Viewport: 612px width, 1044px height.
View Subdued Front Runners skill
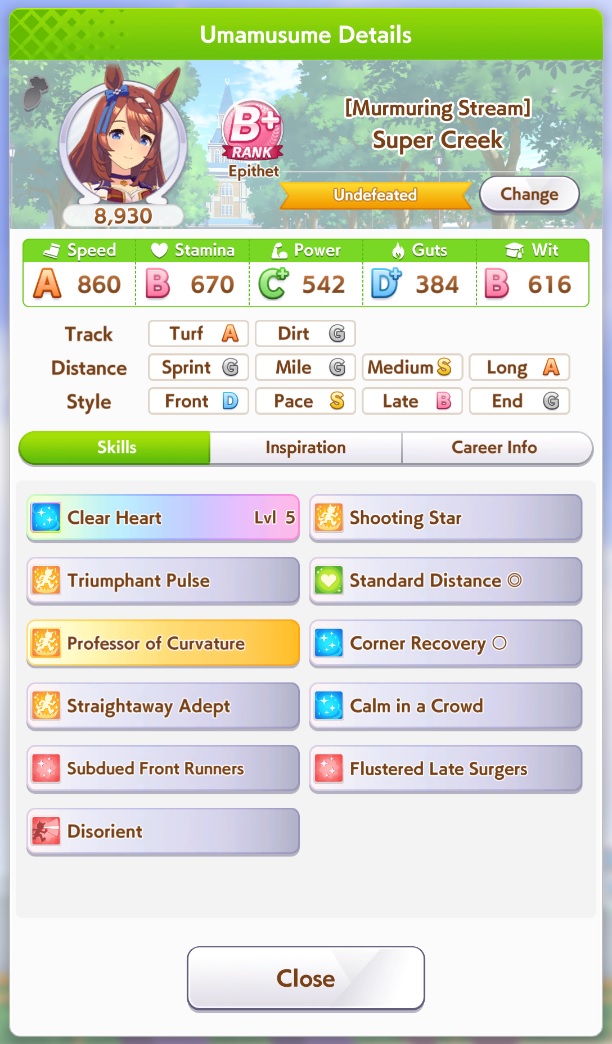pyautogui.click(x=163, y=768)
